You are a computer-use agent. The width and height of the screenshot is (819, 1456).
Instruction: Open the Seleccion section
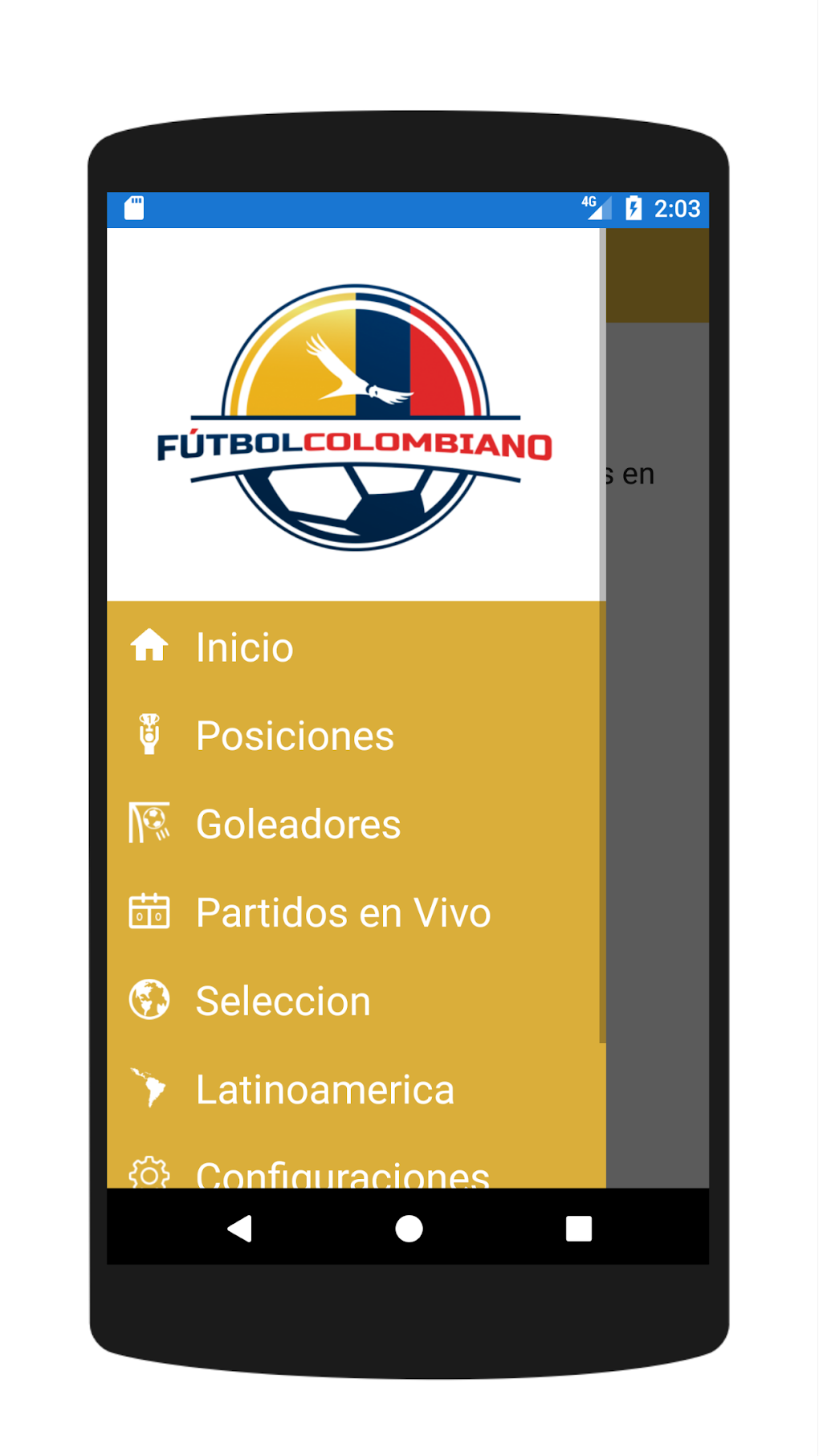[283, 1001]
